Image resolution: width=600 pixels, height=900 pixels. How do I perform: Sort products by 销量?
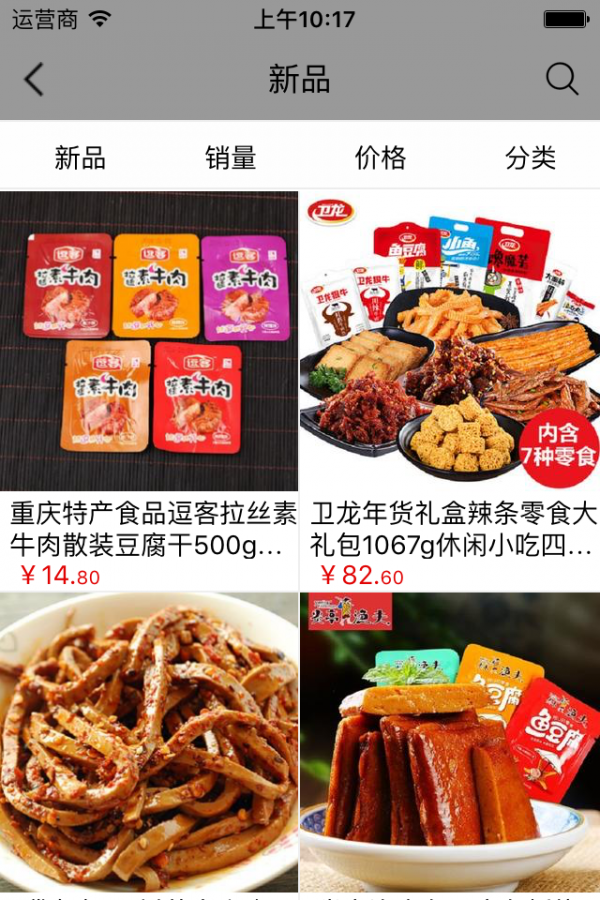[231, 158]
